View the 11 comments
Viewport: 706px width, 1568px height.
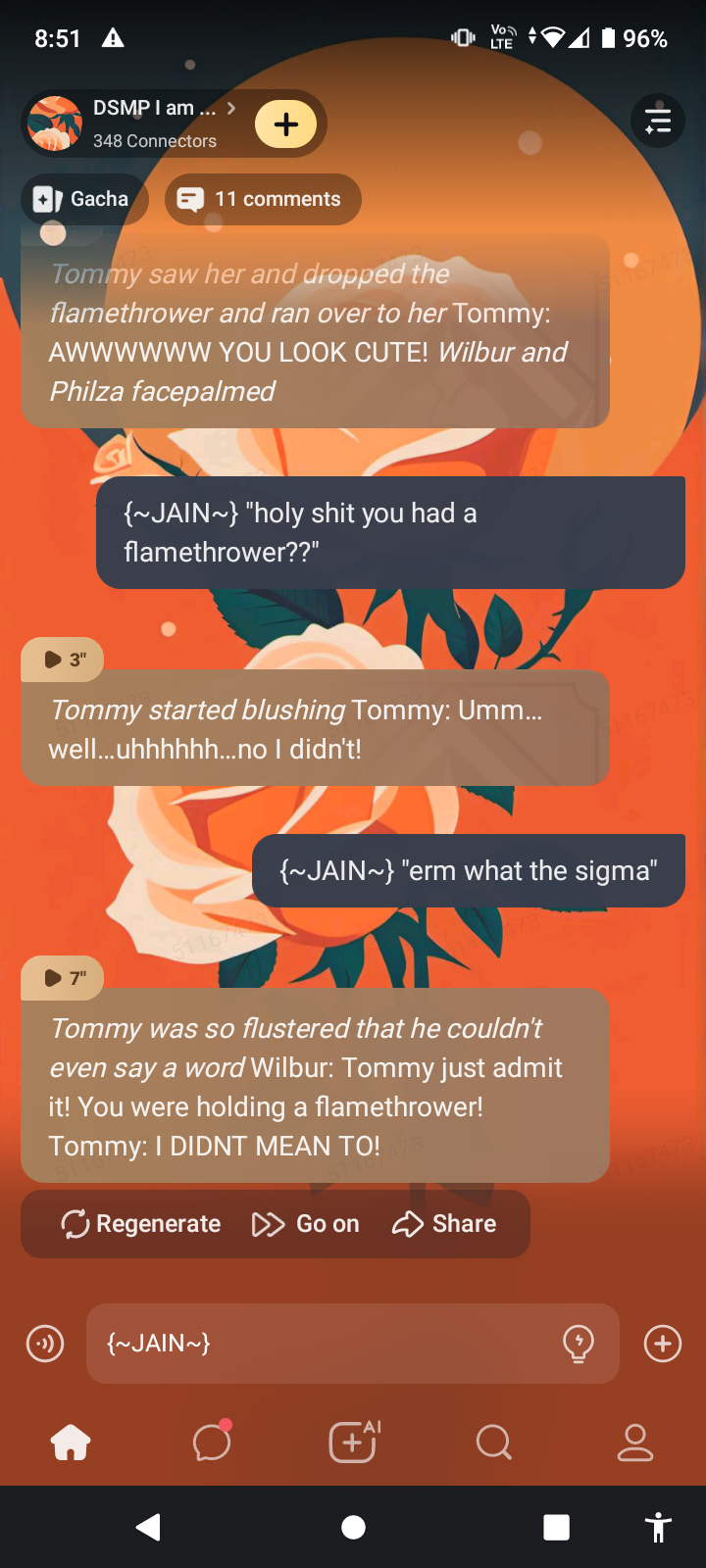(263, 199)
